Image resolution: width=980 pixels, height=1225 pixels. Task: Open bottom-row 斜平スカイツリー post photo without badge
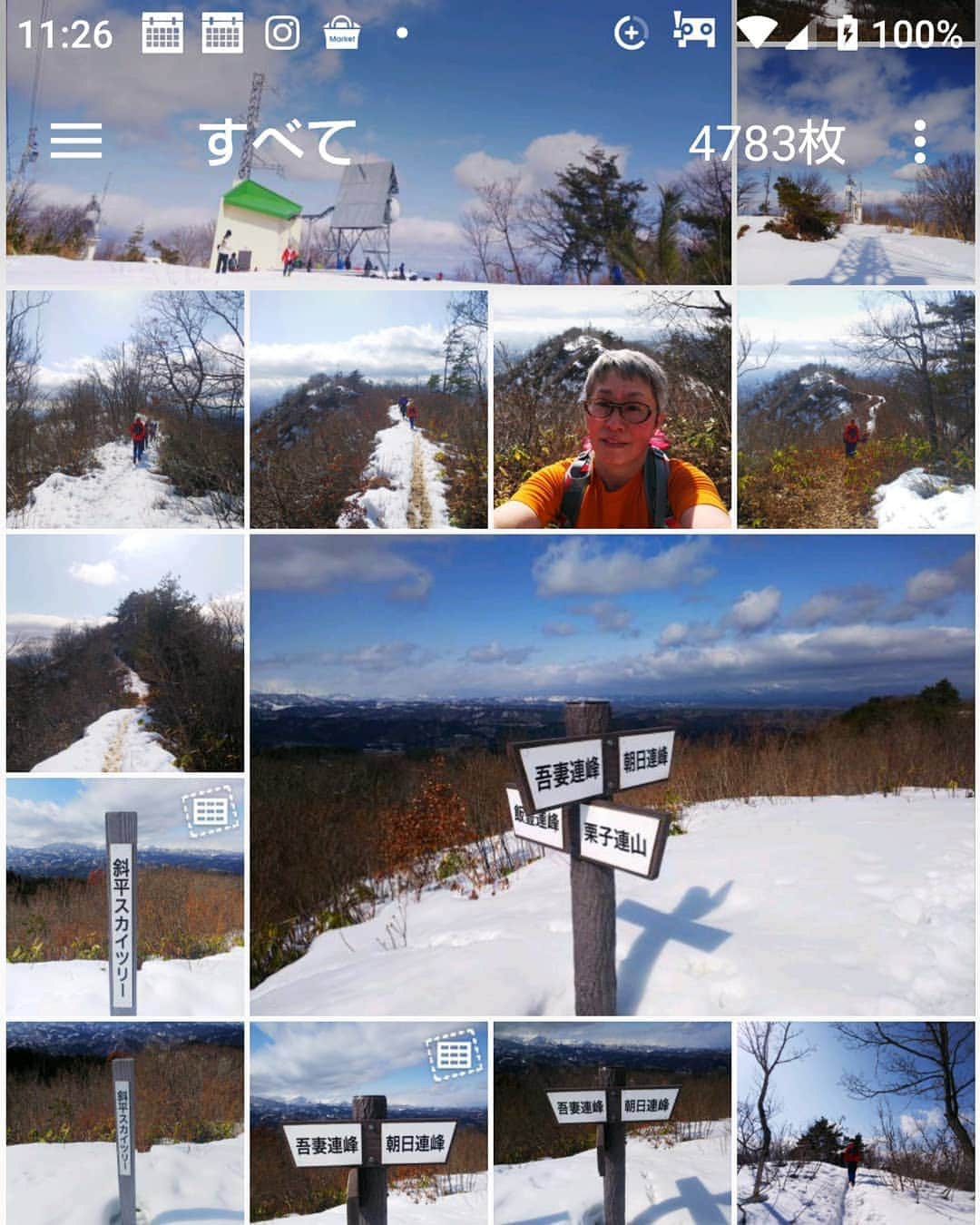tap(124, 1123)
